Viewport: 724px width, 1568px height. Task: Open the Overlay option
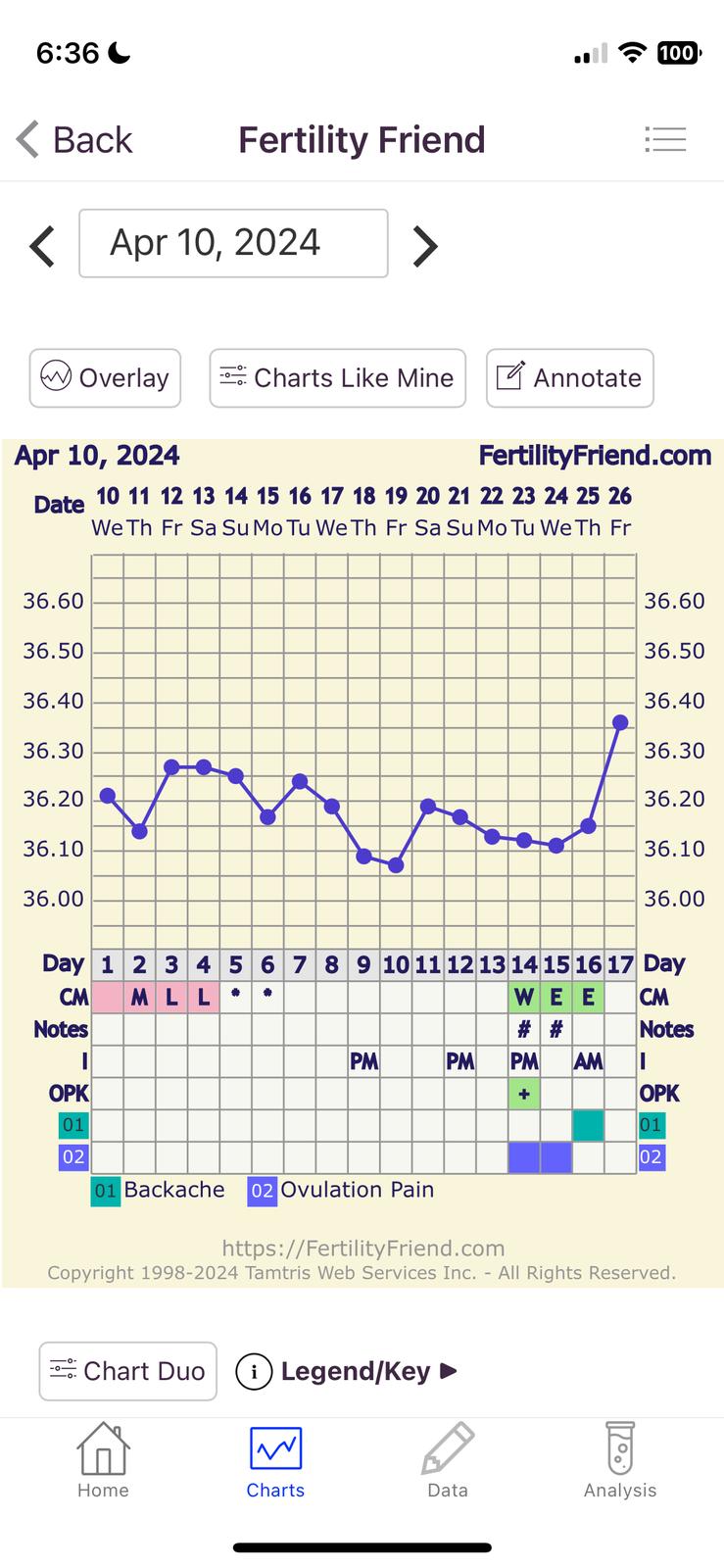[105, 377]
